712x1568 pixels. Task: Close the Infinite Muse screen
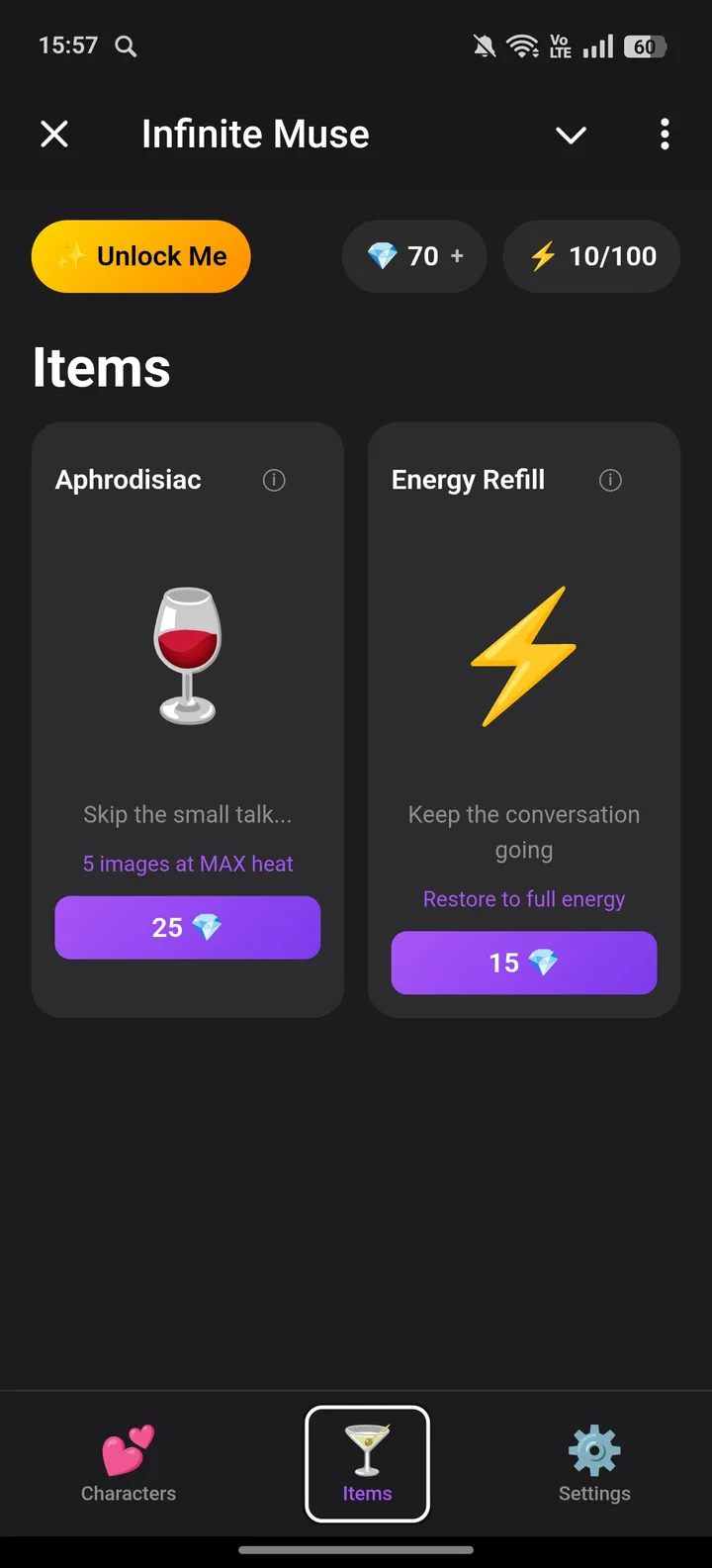click(x=54, y=134)
